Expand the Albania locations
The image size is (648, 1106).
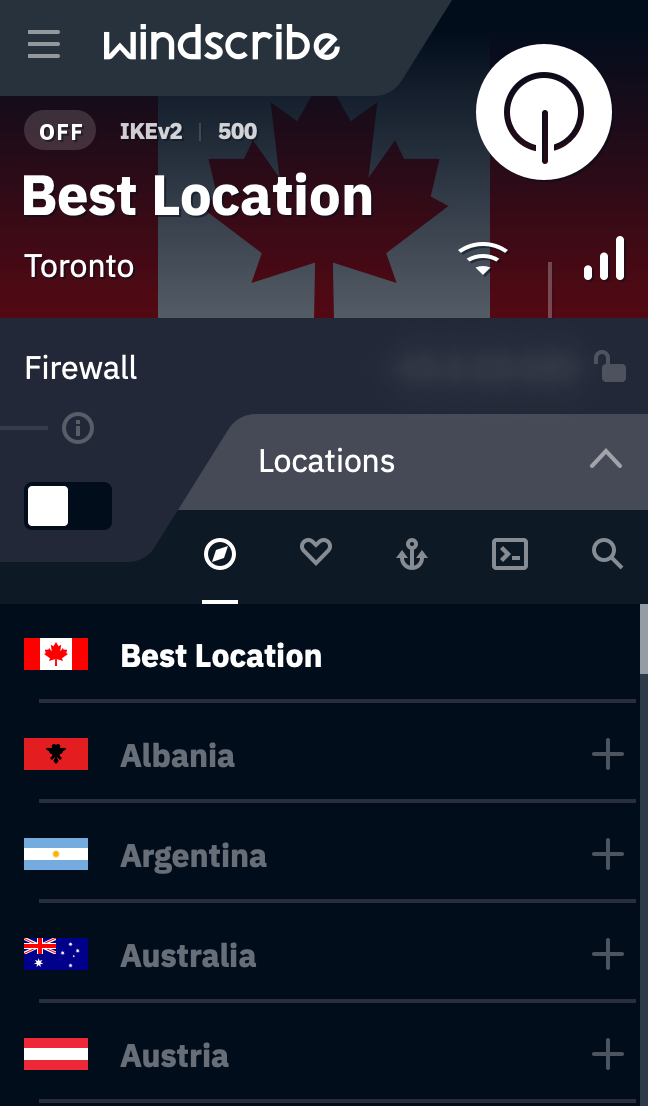click(x=607, y=755)
